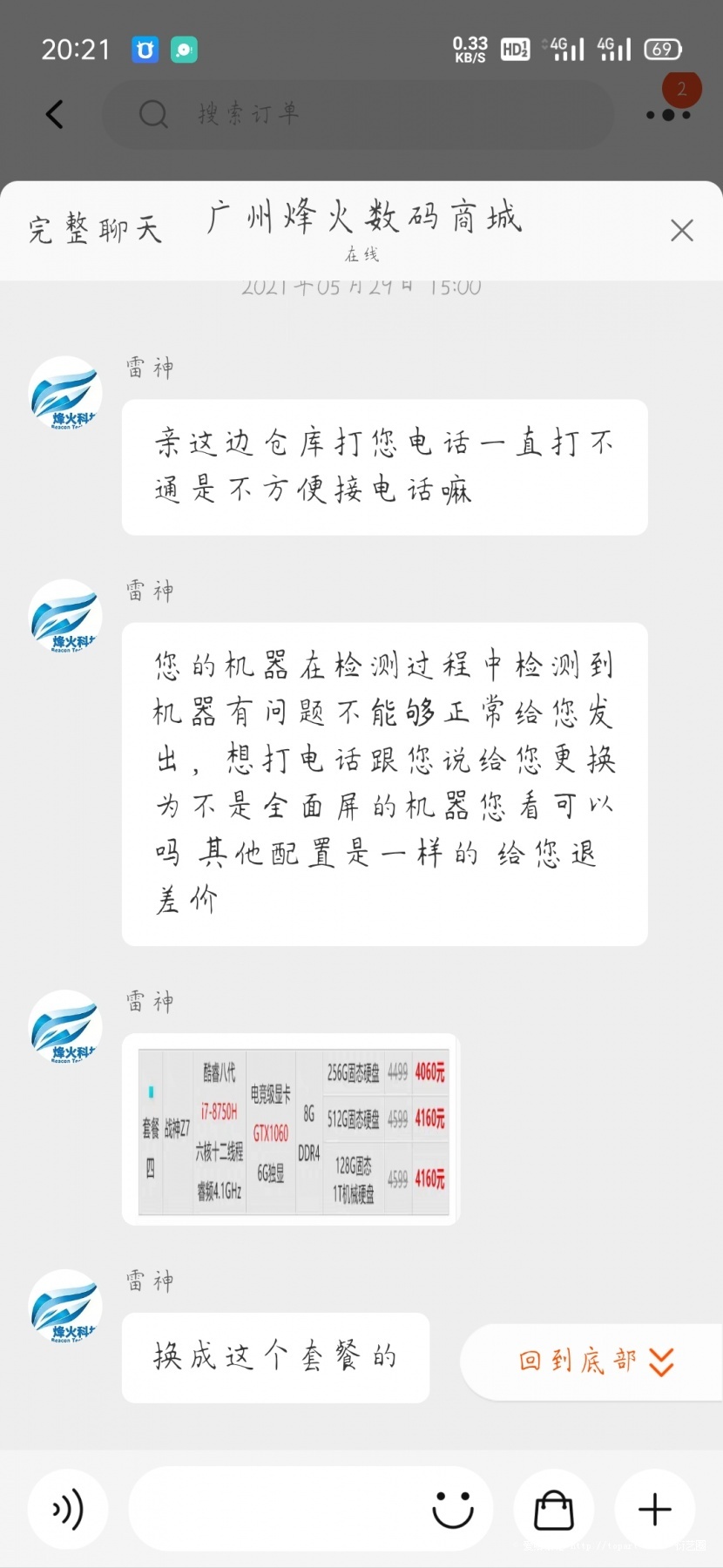Open the plus attachments menu
Viewport: 723px width, 1568px height.
(655, 1509)
